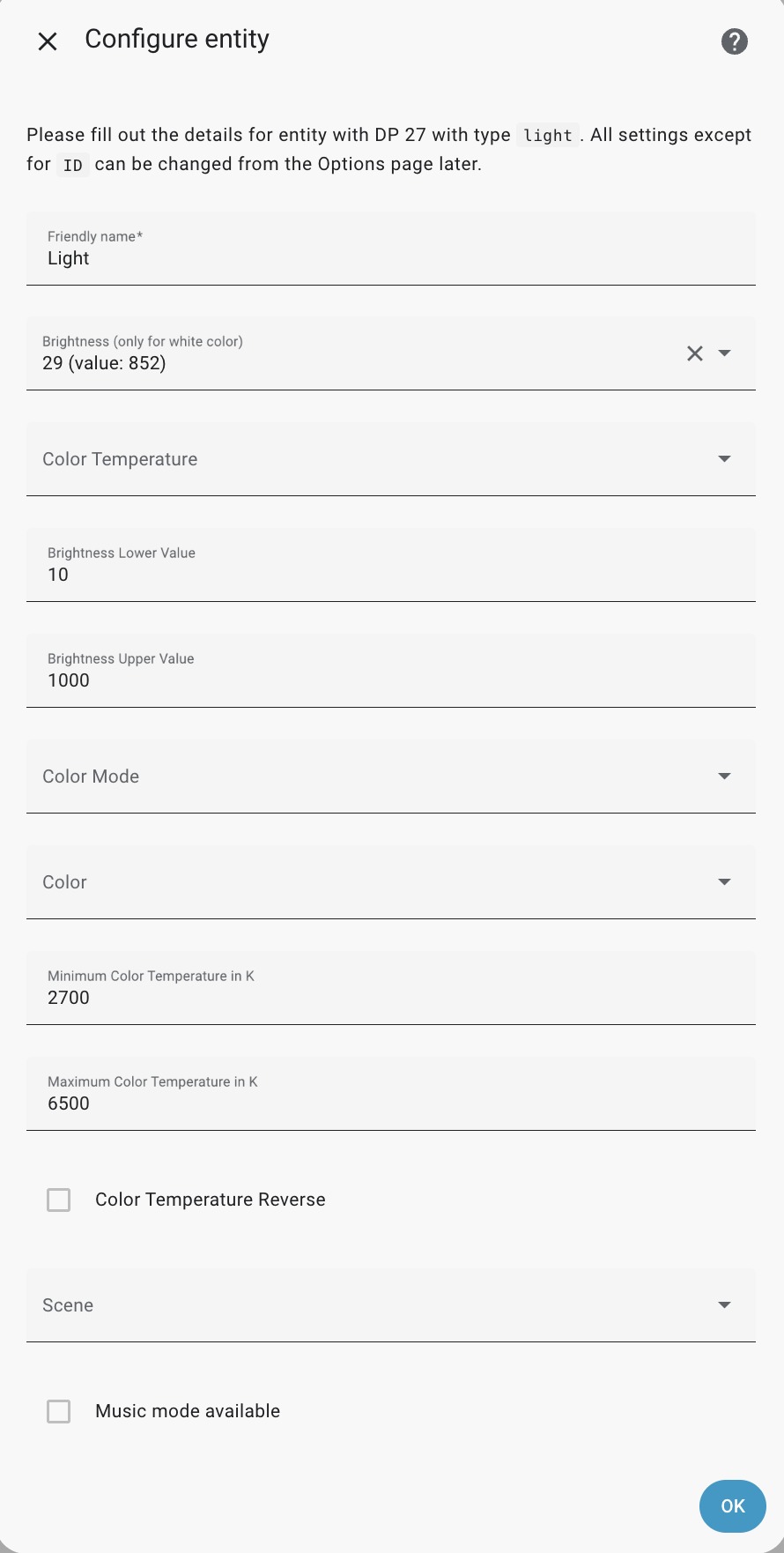This screenshot has width=784, height=1553.
Task: Edit Minimum Color Temperature in K
Action: click(390, 998)
